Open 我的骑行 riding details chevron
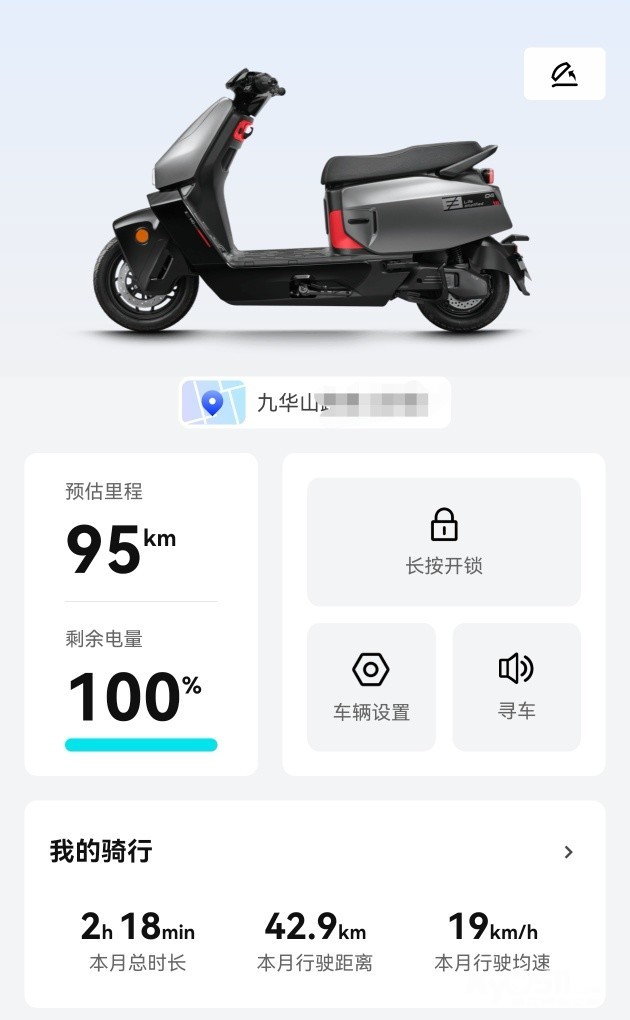Screen dimensions: 630x1020 tap(568, 852)
